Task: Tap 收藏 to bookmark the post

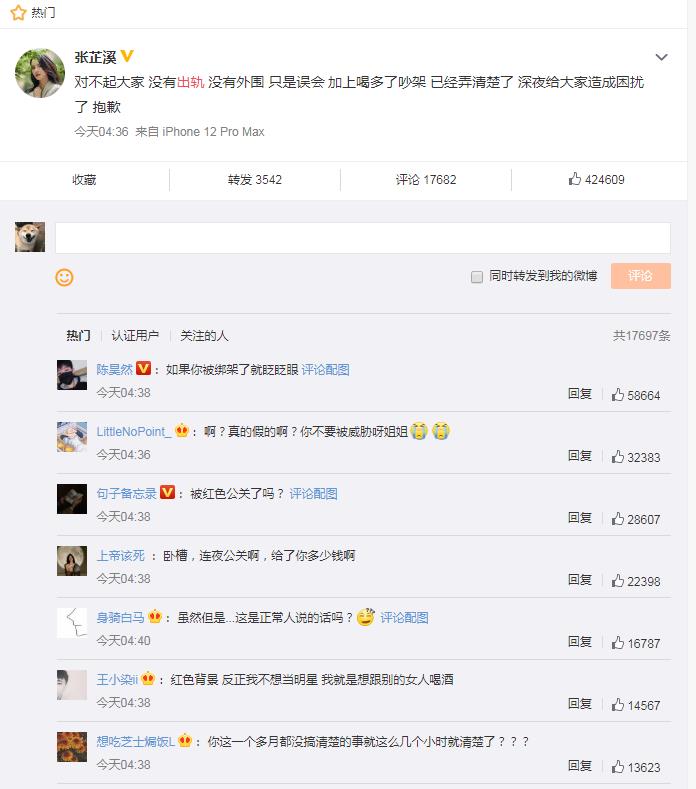Action: point(84,180)
